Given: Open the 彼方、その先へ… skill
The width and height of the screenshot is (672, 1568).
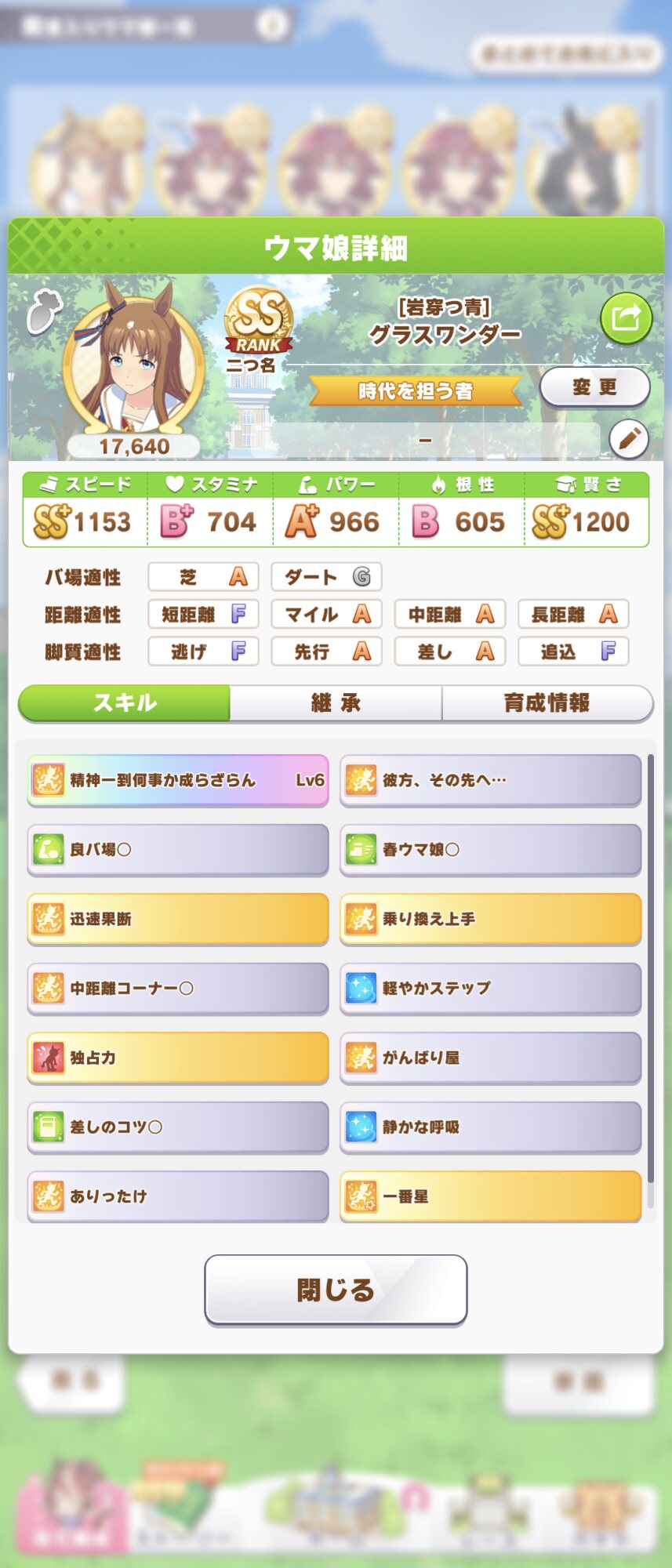Looking at the screenshot, I should point(490,780).
